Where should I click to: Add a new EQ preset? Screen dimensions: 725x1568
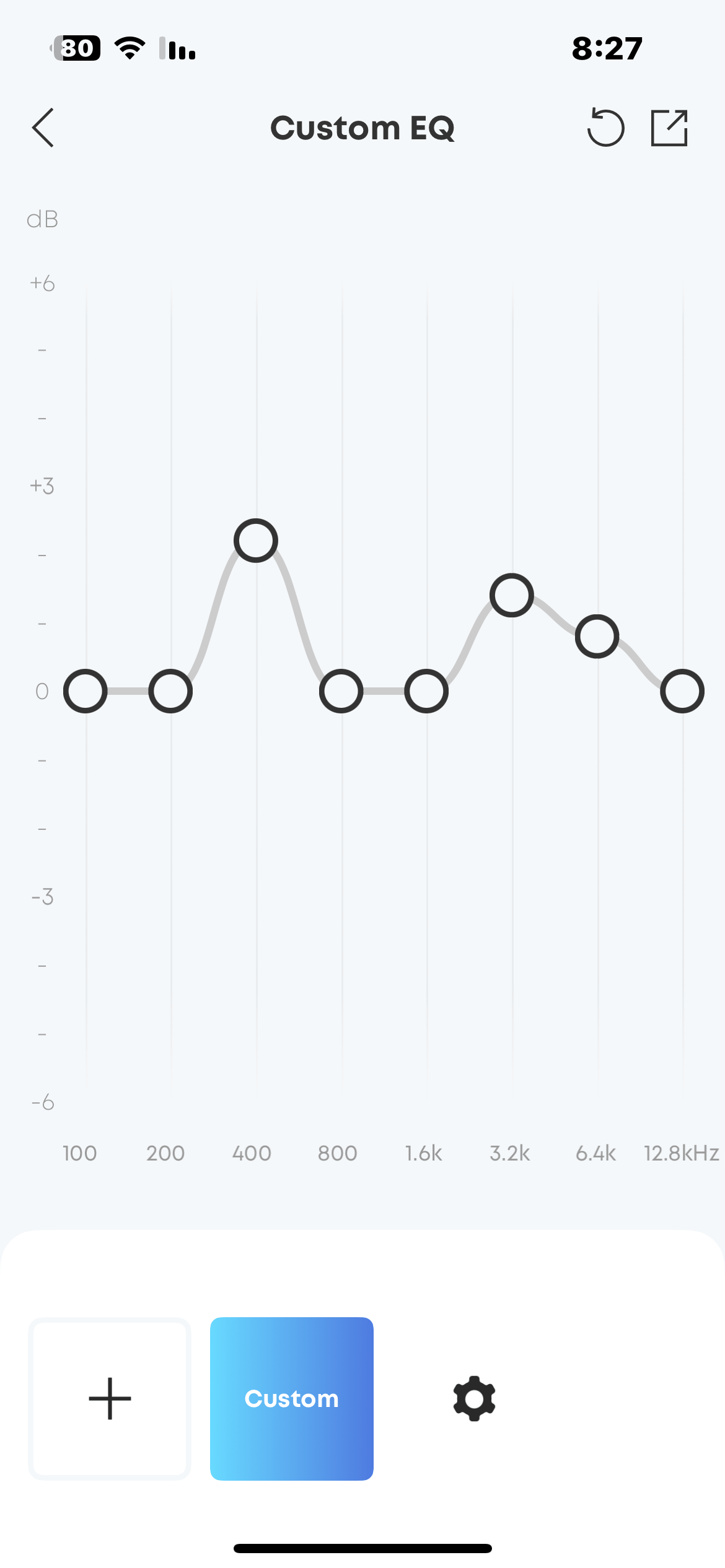(110, 1398)
